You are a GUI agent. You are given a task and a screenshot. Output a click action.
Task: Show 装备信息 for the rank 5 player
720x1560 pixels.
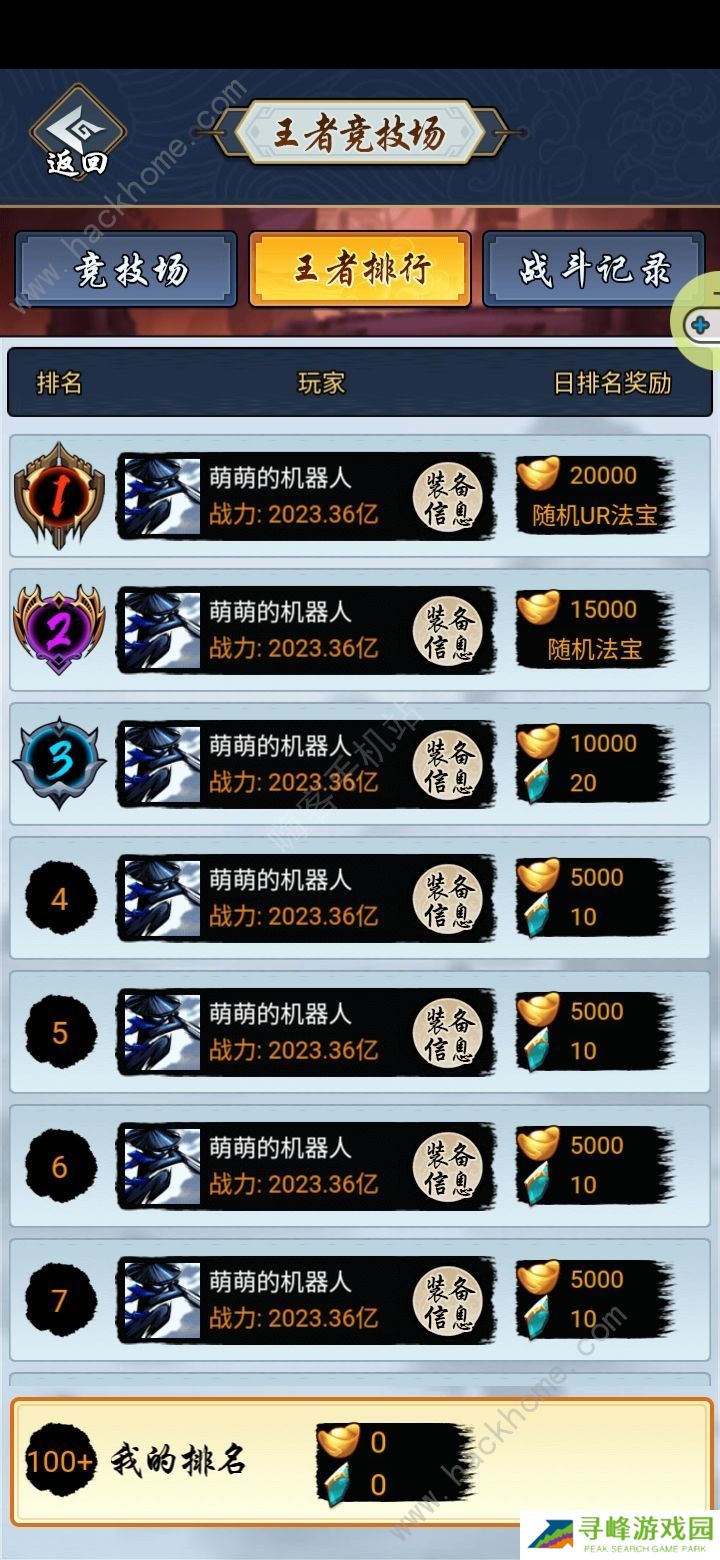(x=448, y=1033)
